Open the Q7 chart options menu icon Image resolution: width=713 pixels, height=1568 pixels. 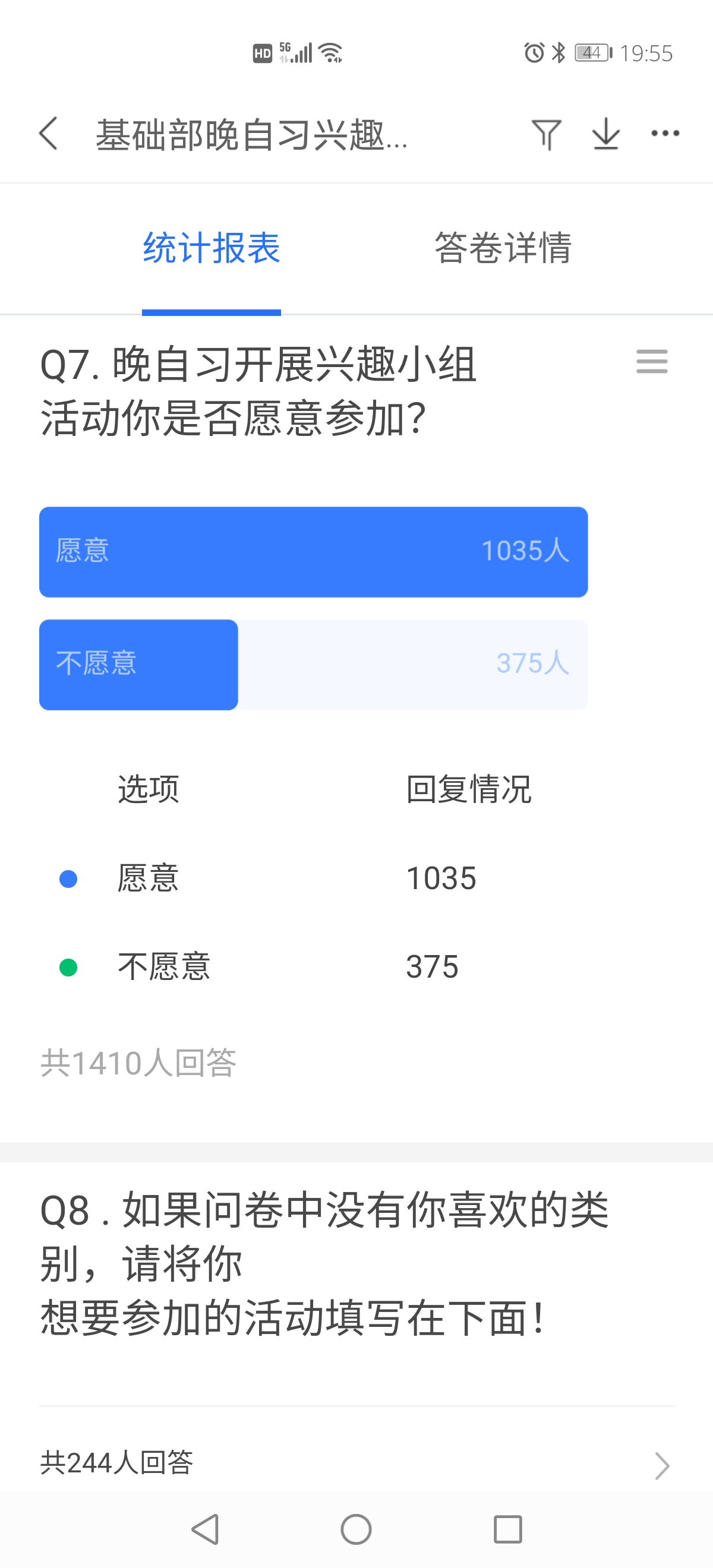tap(651, 362)
